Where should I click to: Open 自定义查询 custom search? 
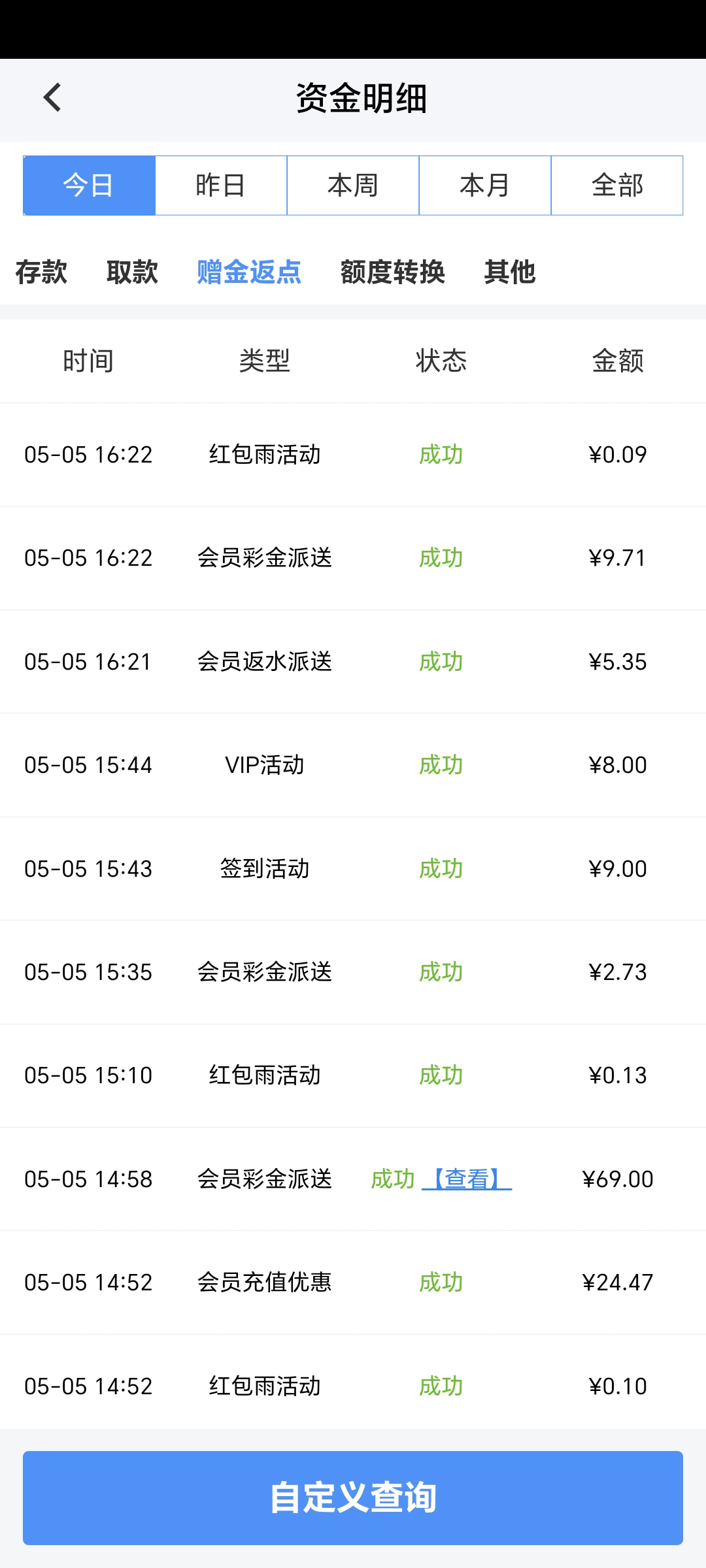pyautogui.click(x=353, y=1497)
